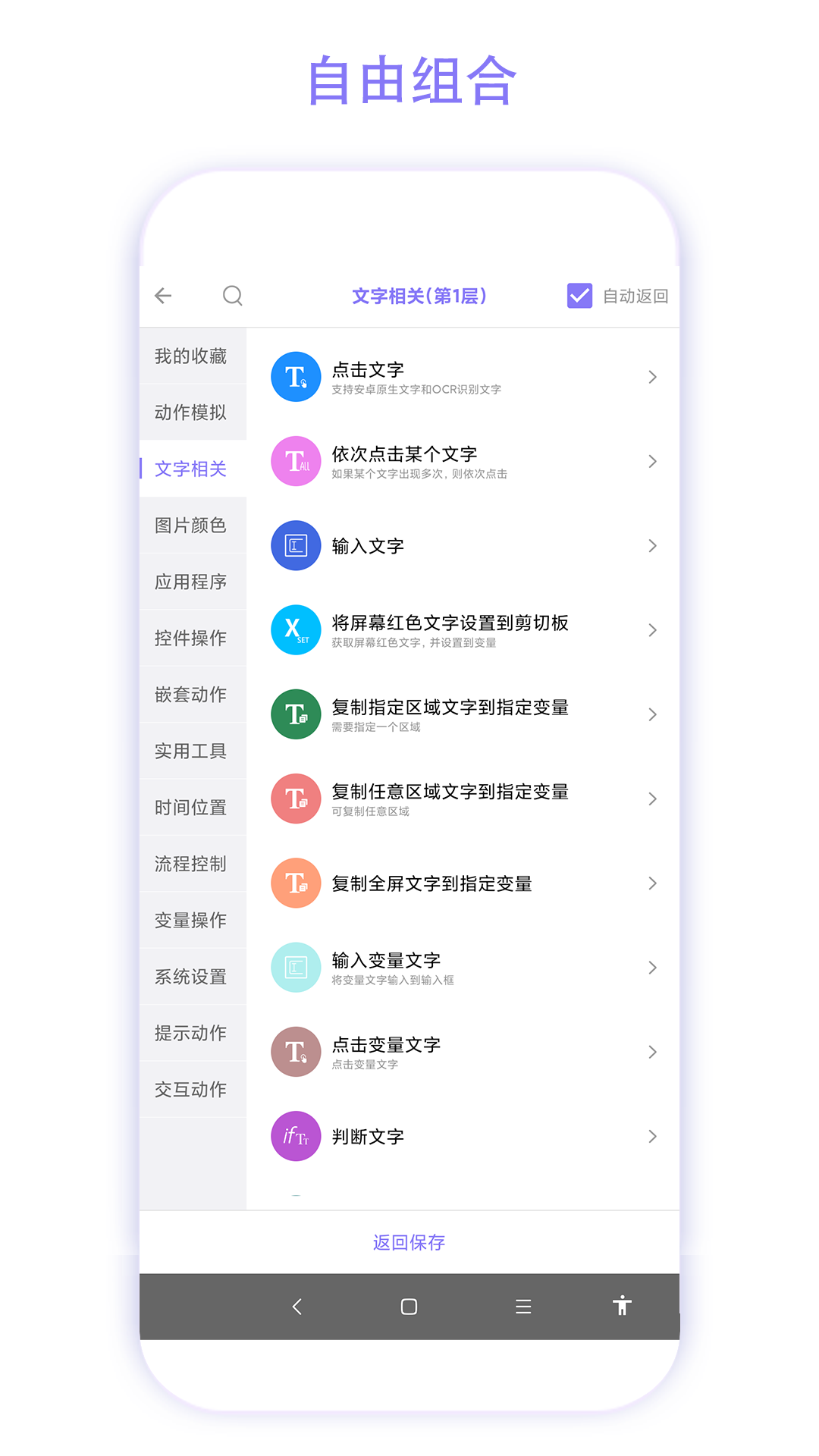Select the green 复制指定区域文字到指定变量 icon
The height and width of the screenshot is (1456, 819).
click(x=296, y=714)
